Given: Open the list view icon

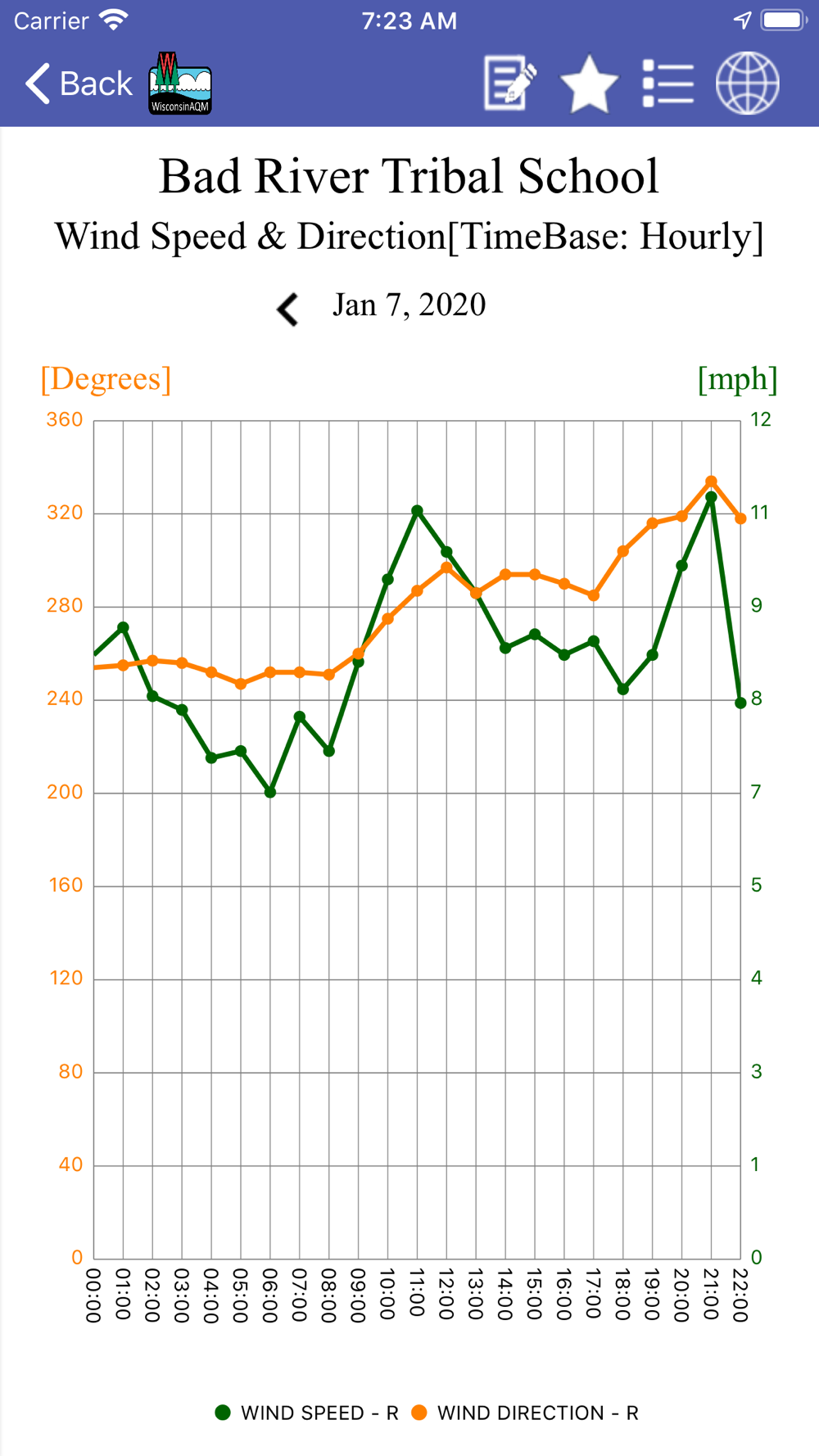Looking at the screenshot, I should (667, 84).
